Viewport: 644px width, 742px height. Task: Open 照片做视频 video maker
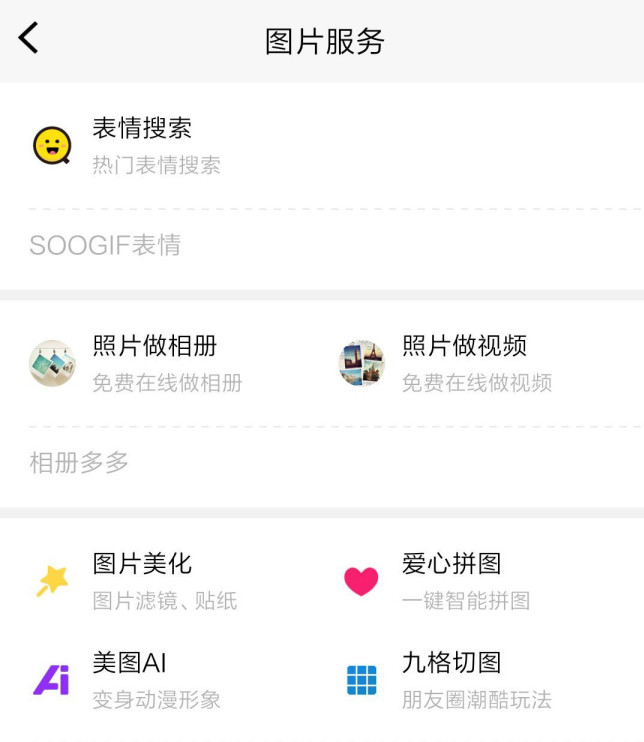(x=464, y=362)
